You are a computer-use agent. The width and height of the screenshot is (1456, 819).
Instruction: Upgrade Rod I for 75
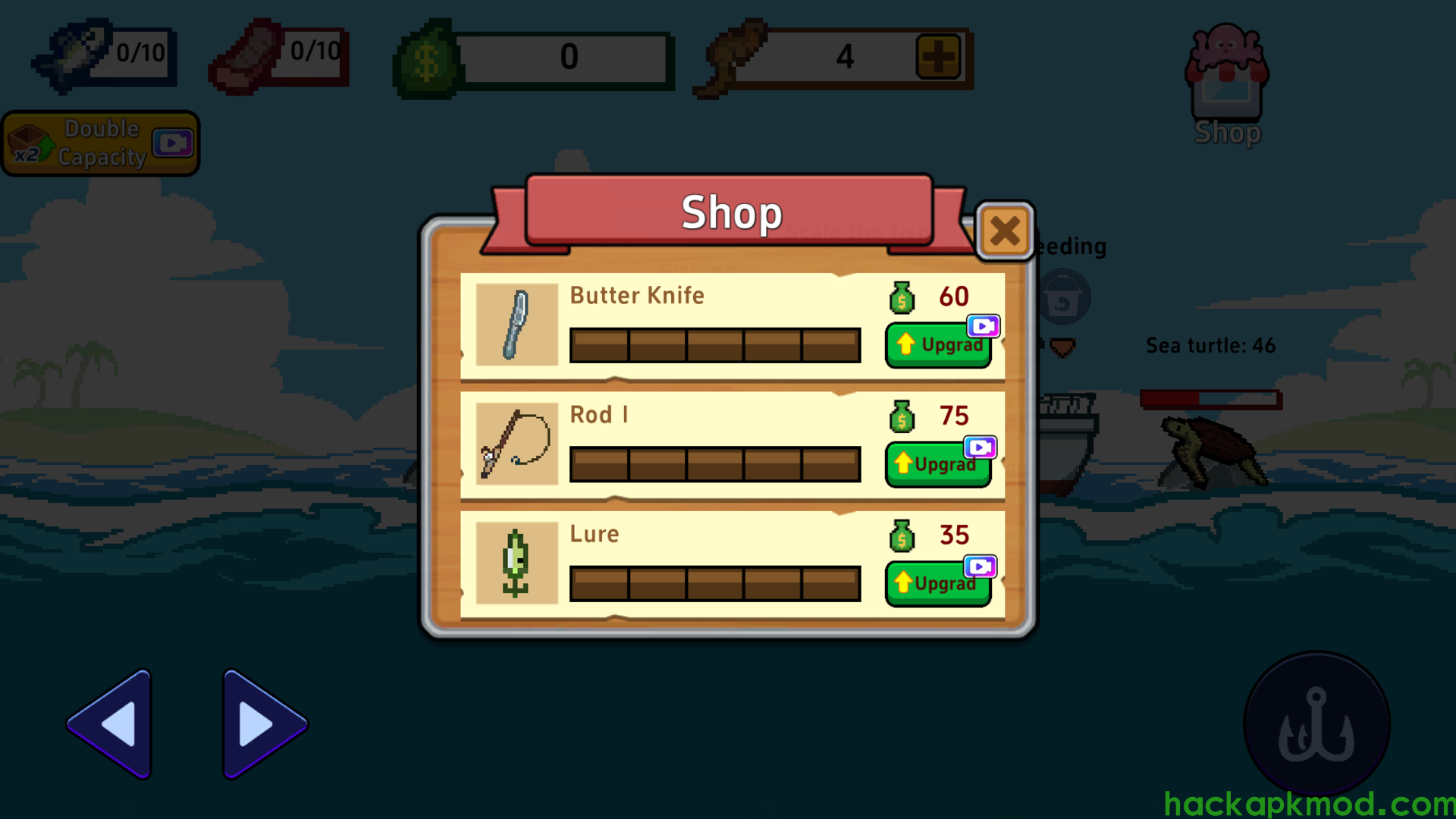938,464
